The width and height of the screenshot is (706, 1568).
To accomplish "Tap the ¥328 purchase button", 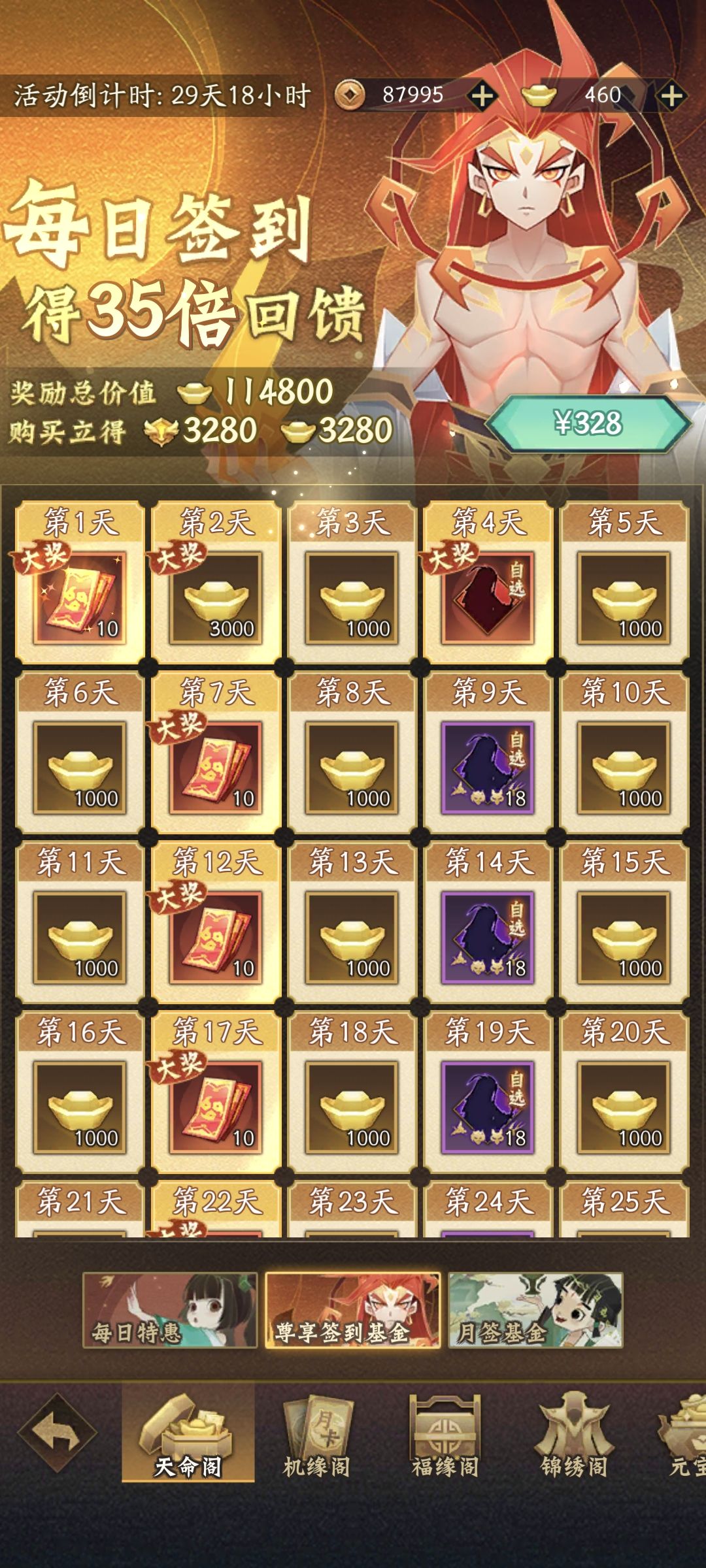I will tap(592, 423).
